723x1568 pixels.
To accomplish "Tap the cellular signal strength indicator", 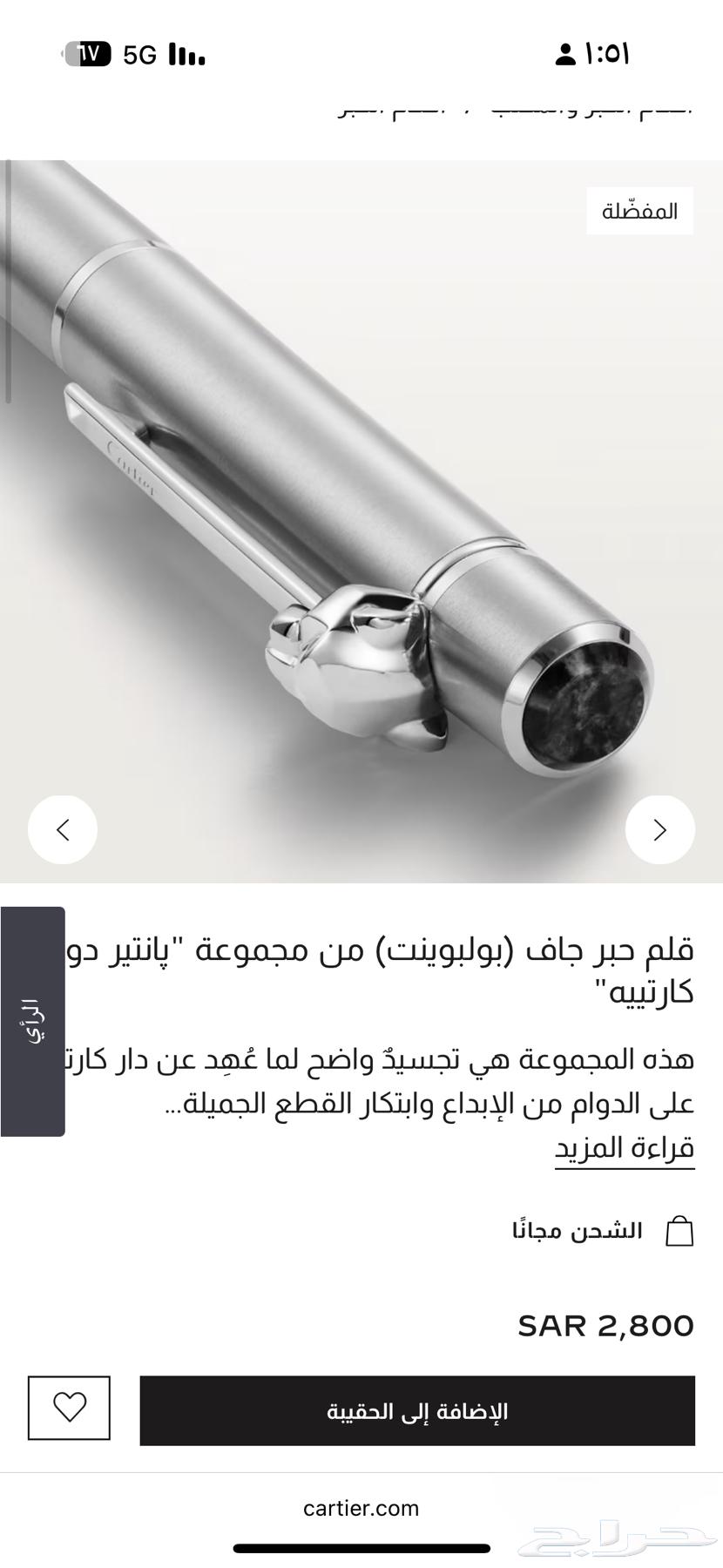I will pos(185,54).
